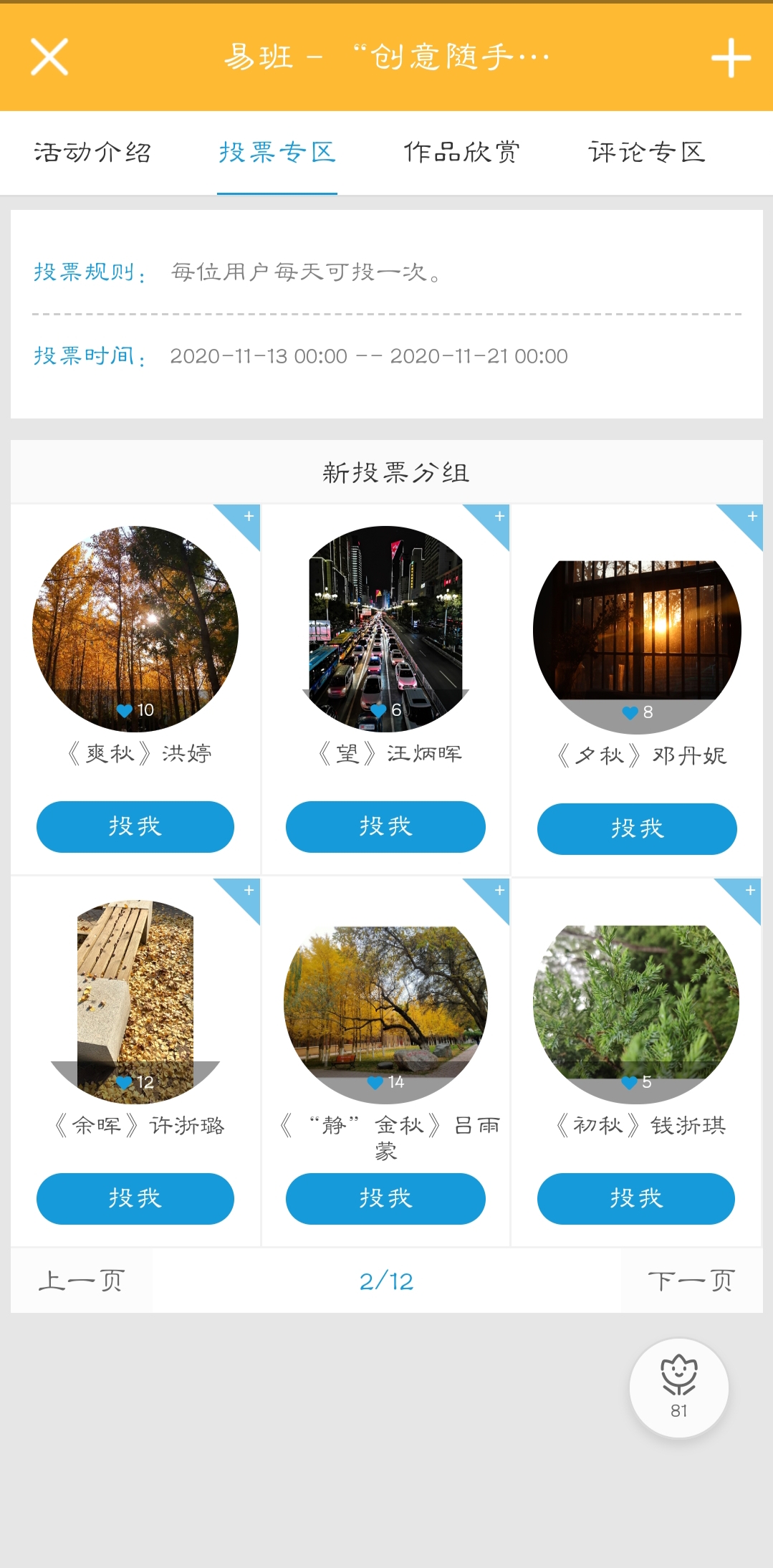Vote for 《爽秋》洪婷 with 投我
This screenshot has width=773, height=1568.
click(x=135, y=826)
